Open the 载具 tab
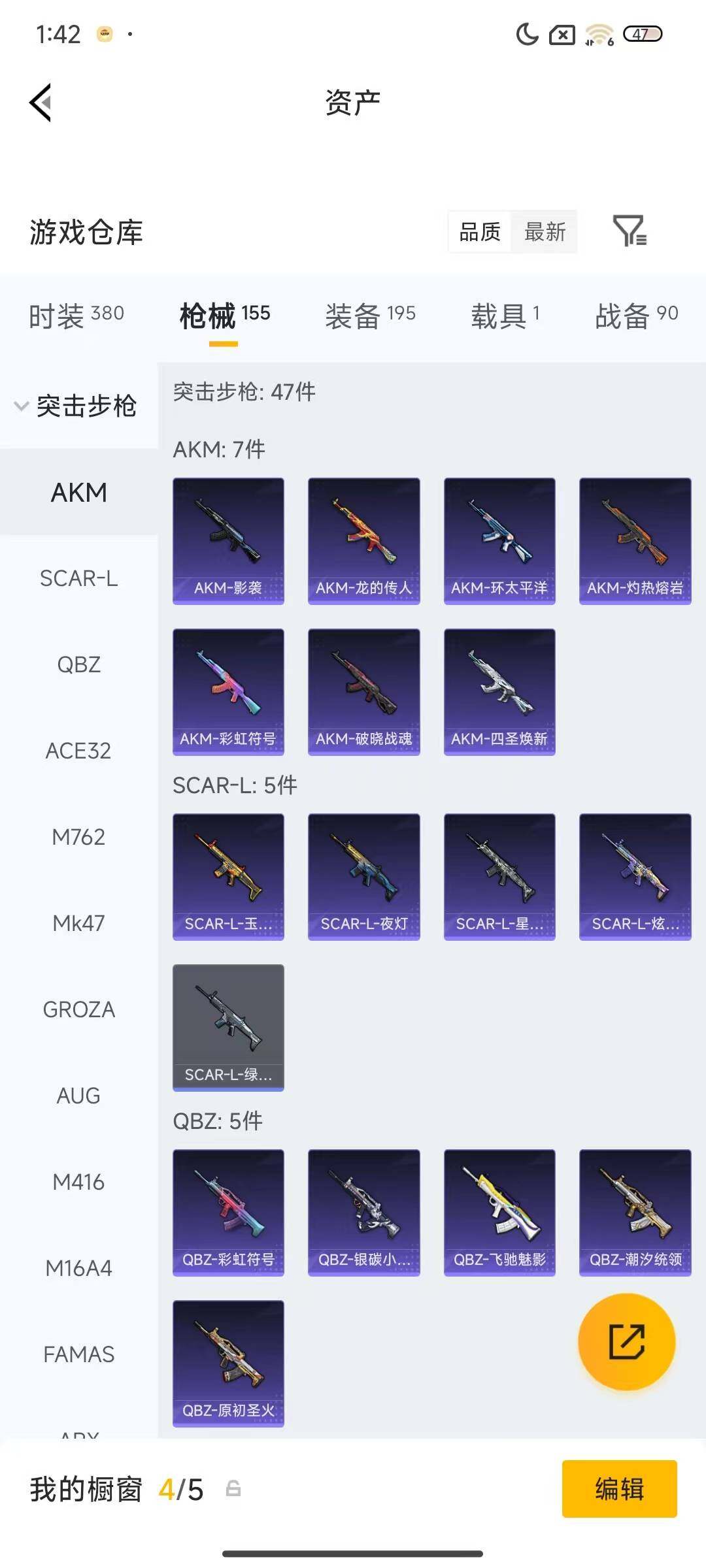The image size is (706, 1568). (505, 316)
